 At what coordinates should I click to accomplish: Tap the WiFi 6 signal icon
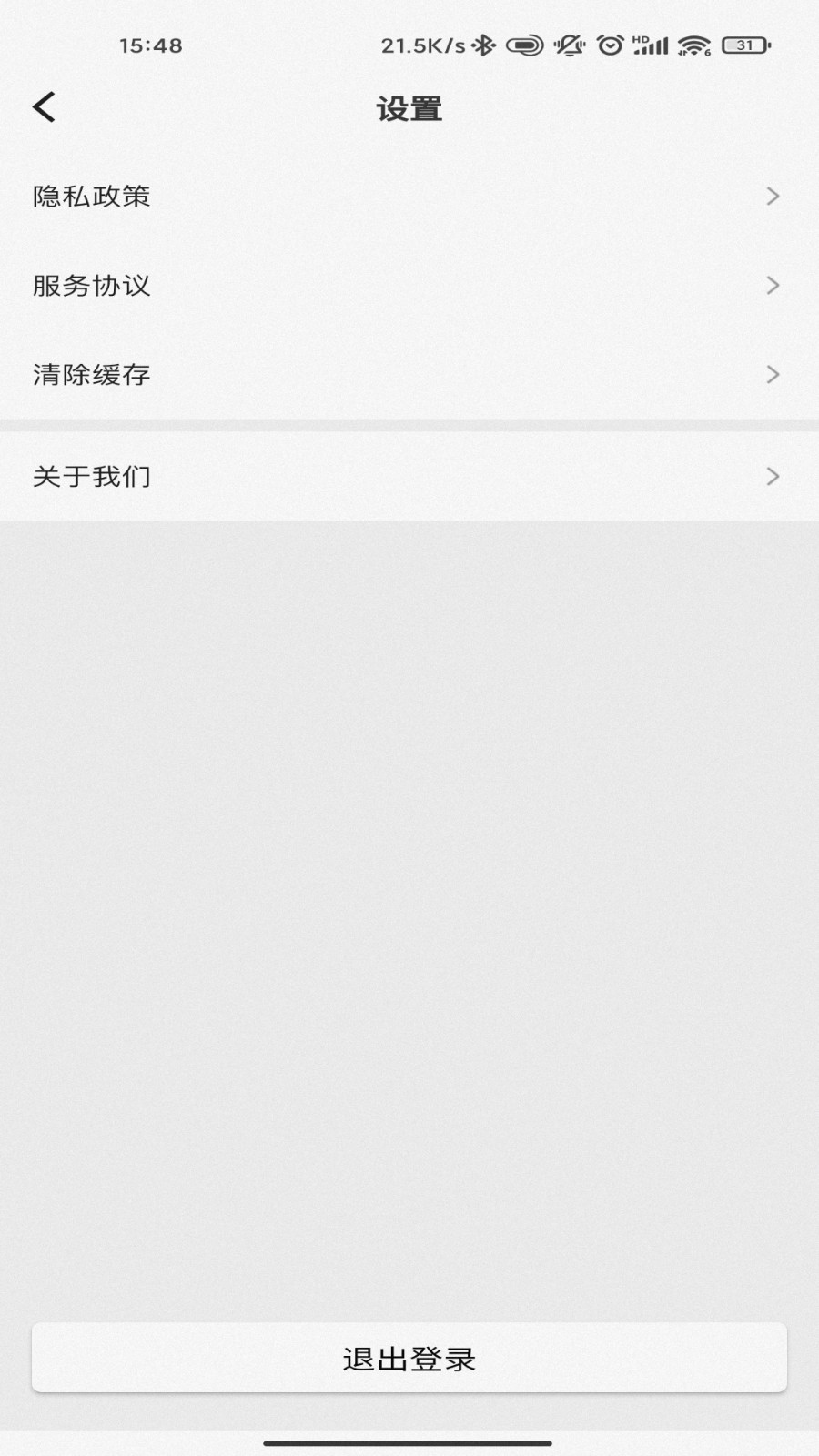tap(692, 44)
